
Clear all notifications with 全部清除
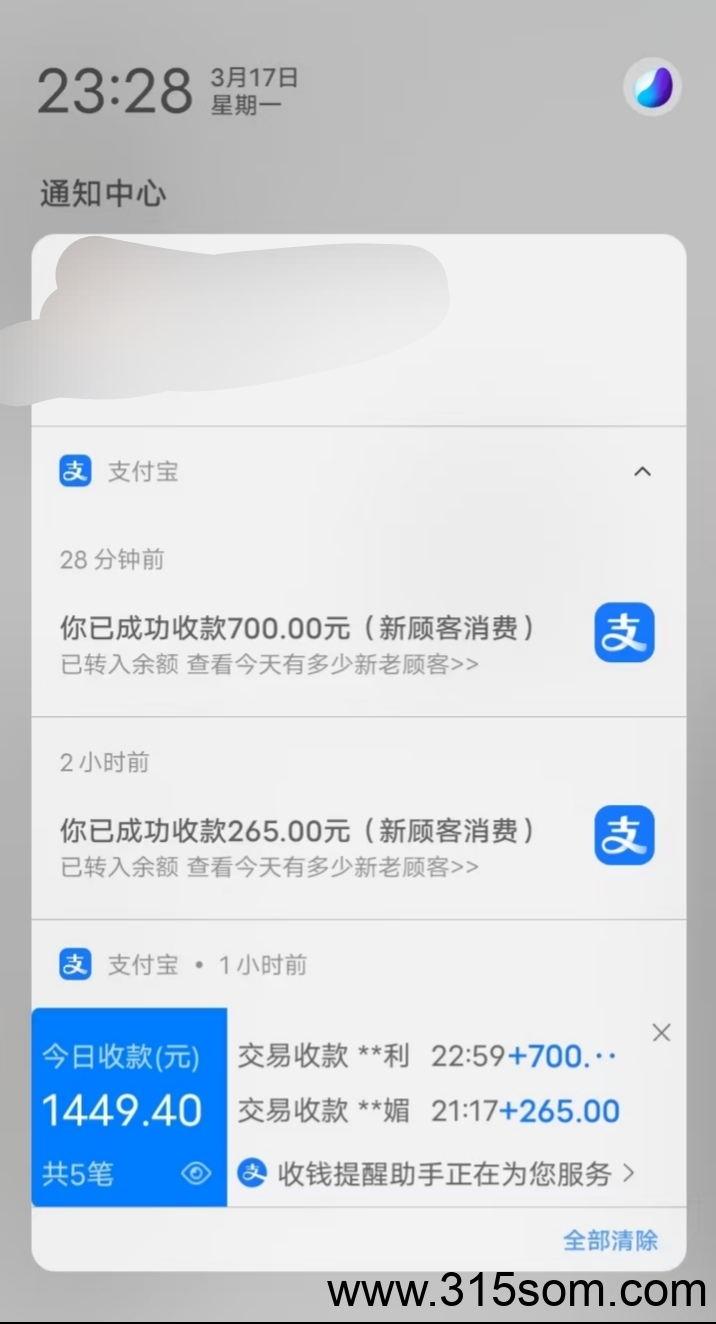point(610,1240)
